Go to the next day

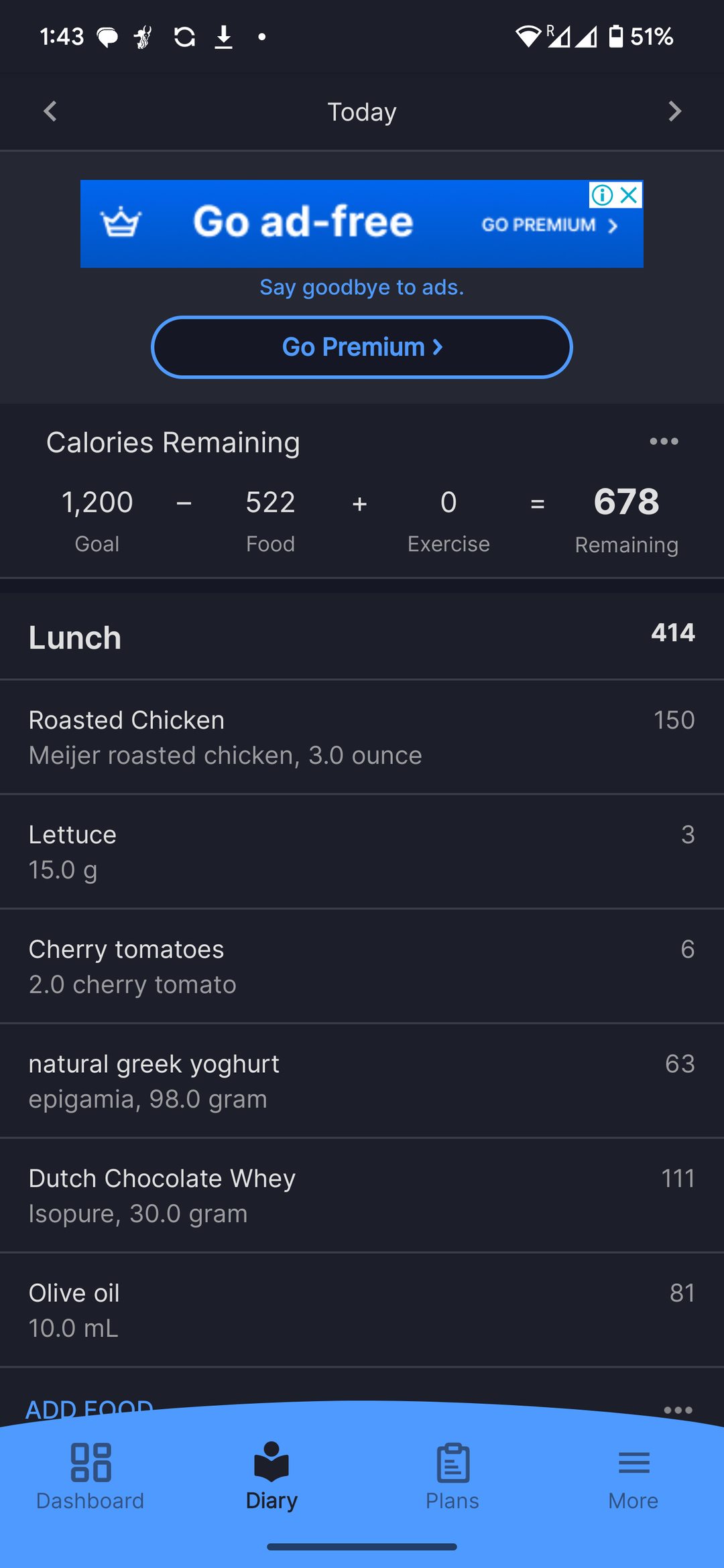[674, 111]
